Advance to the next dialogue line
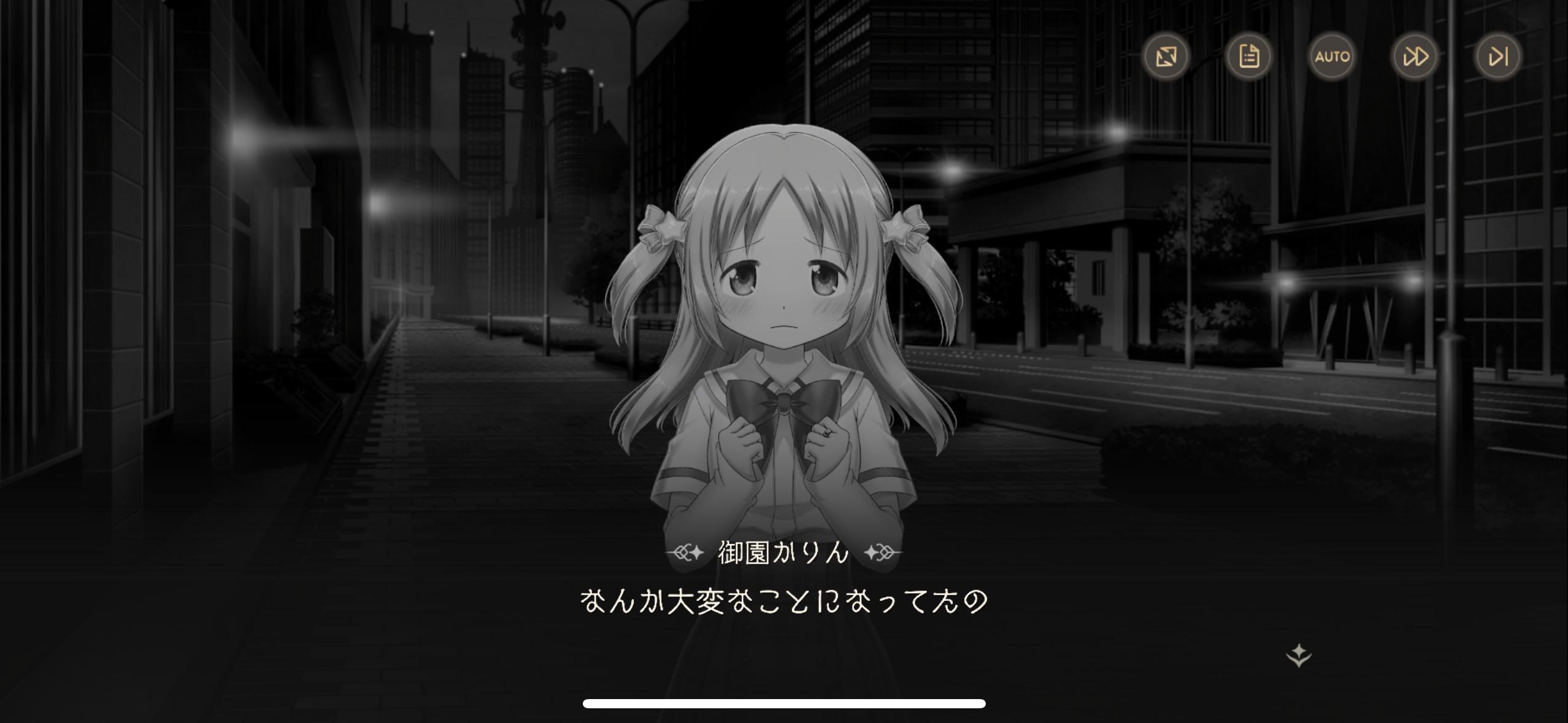The image size is (1568, 723). click(1298, 656)
